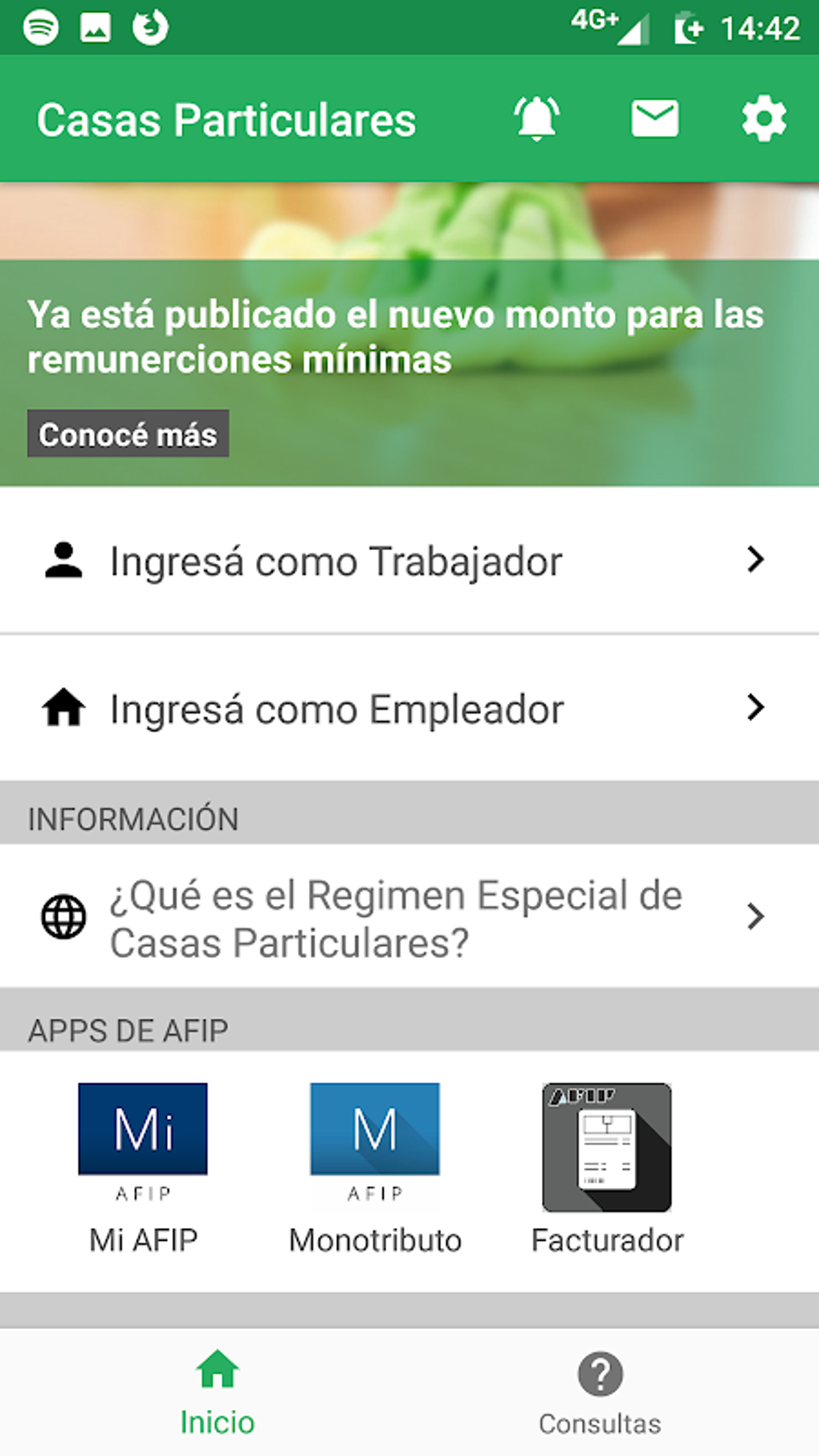Viewport: 819px width, 1456px height.
Task: Switch to the Inicio tab
Action: pyautogui.click(x=218, y=1393)
